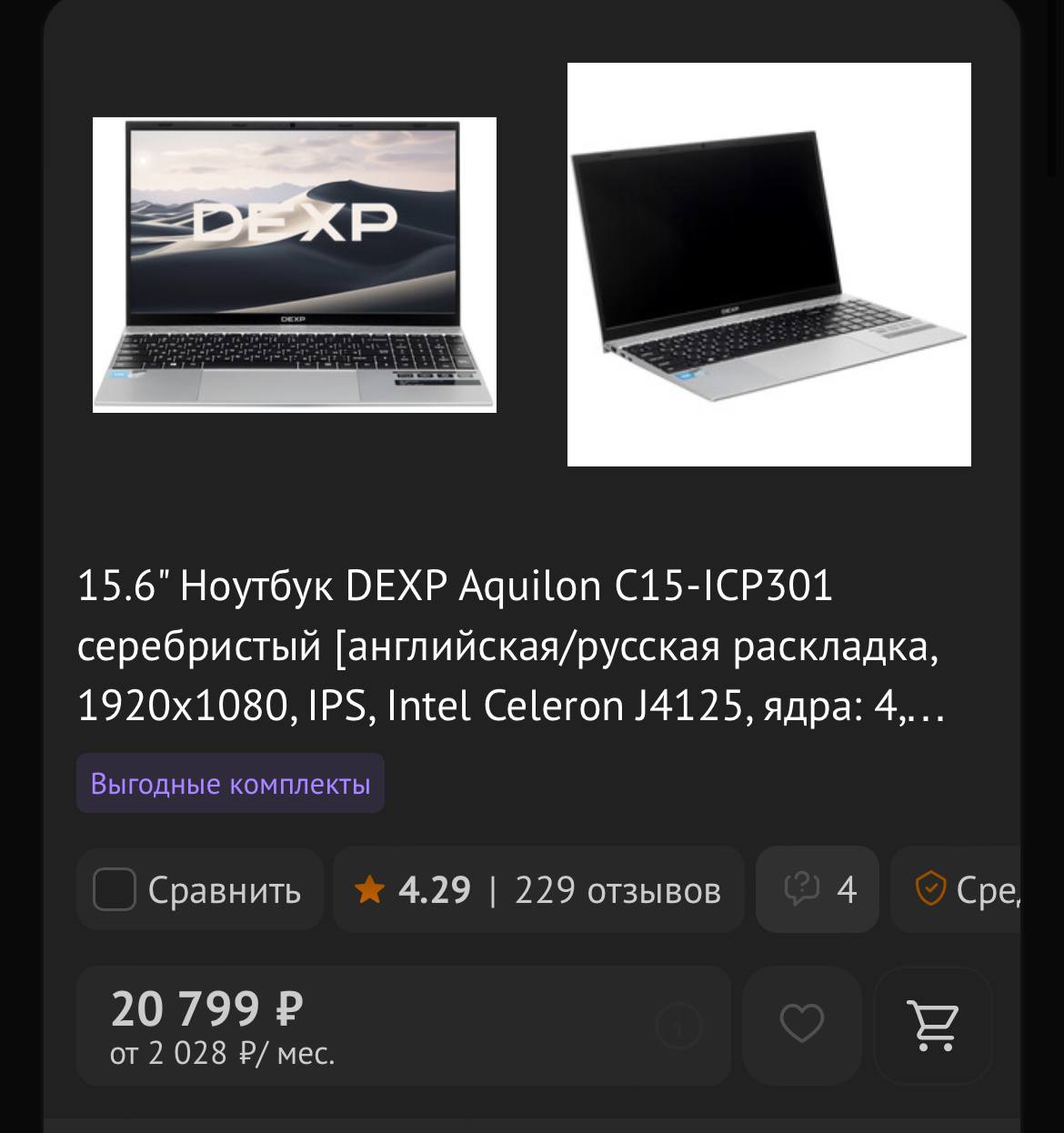1064x1133 pixels.
Task: Click the "4" questions counter
Action: click(x=848, y=890)
